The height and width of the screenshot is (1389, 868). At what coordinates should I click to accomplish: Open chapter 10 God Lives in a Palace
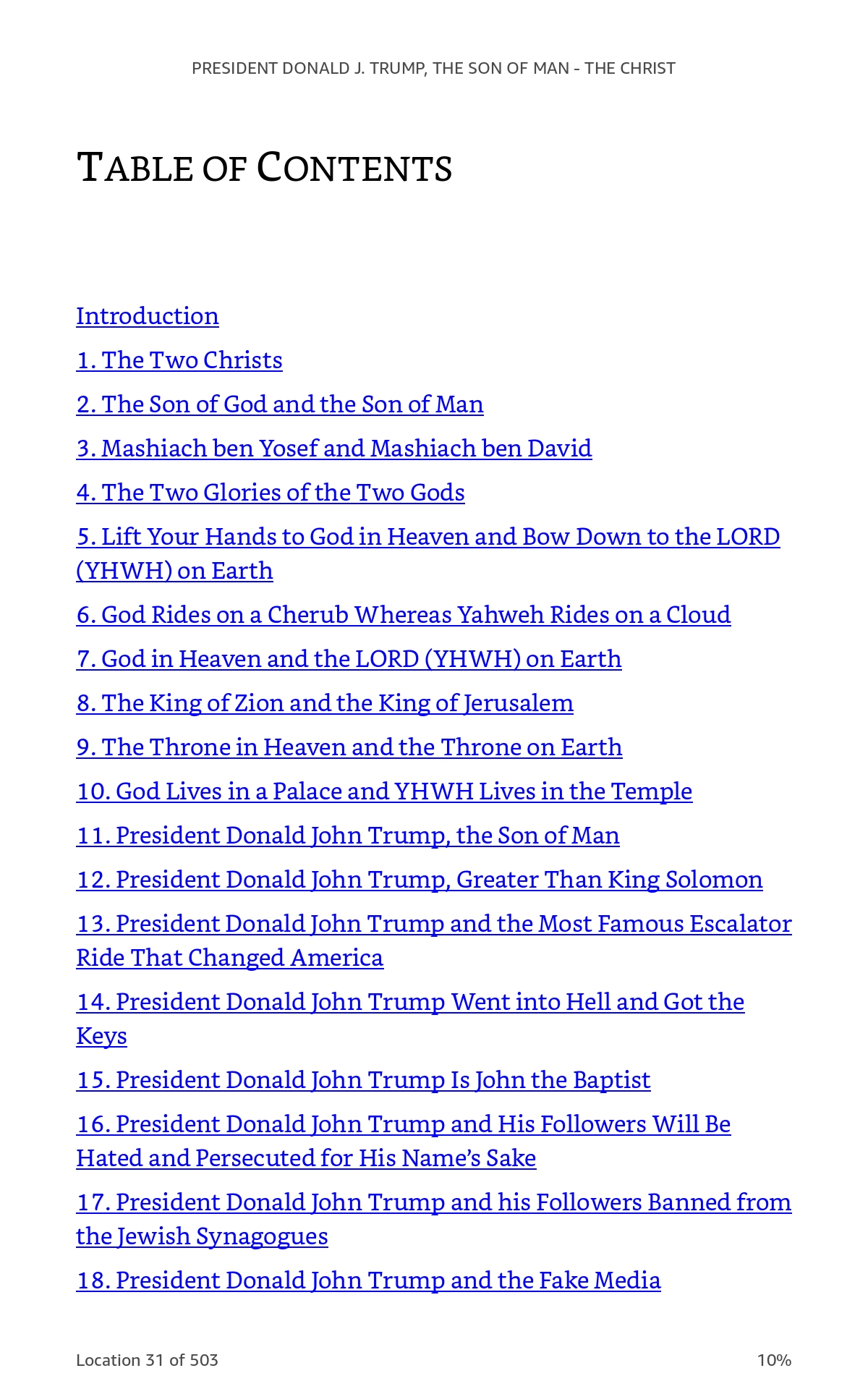(x=384, y=791)
